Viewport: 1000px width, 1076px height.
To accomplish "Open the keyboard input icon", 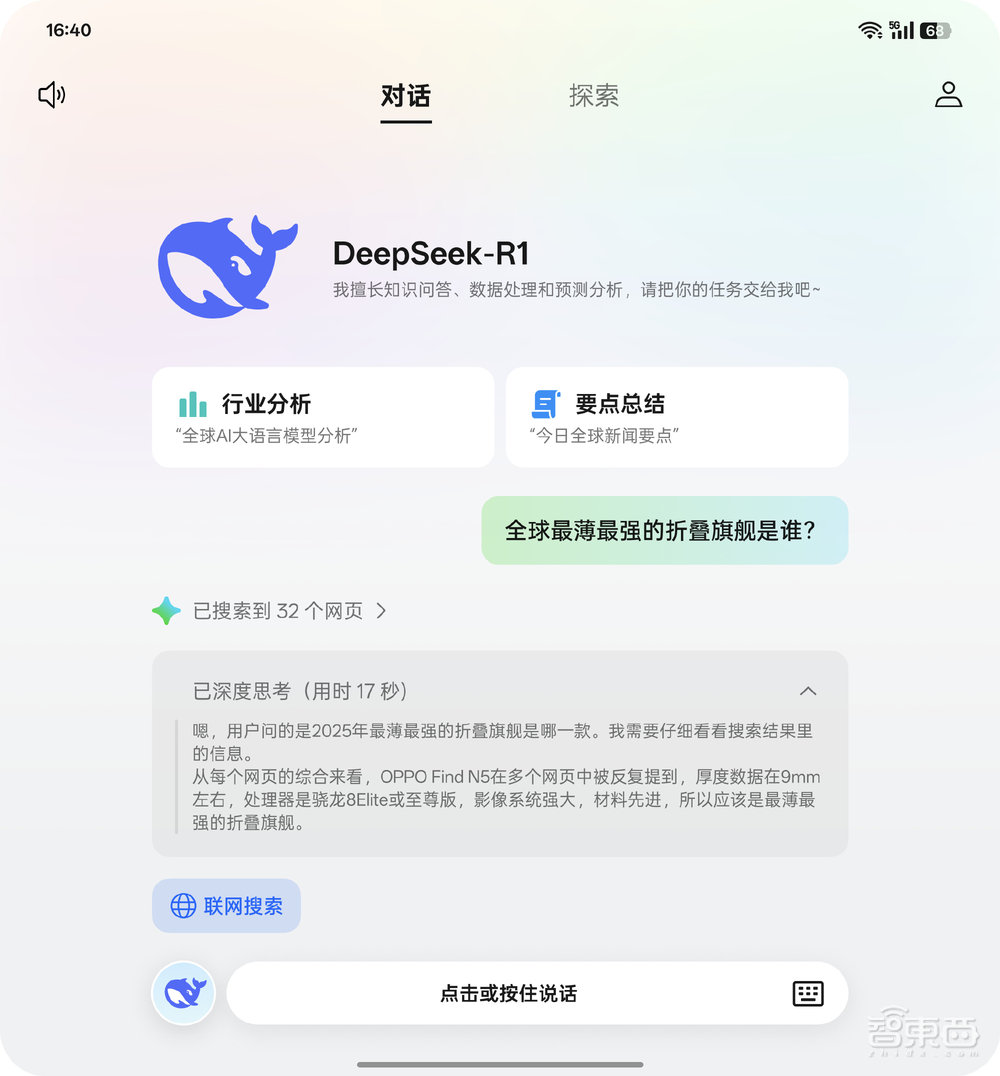I will pos(807,993).
